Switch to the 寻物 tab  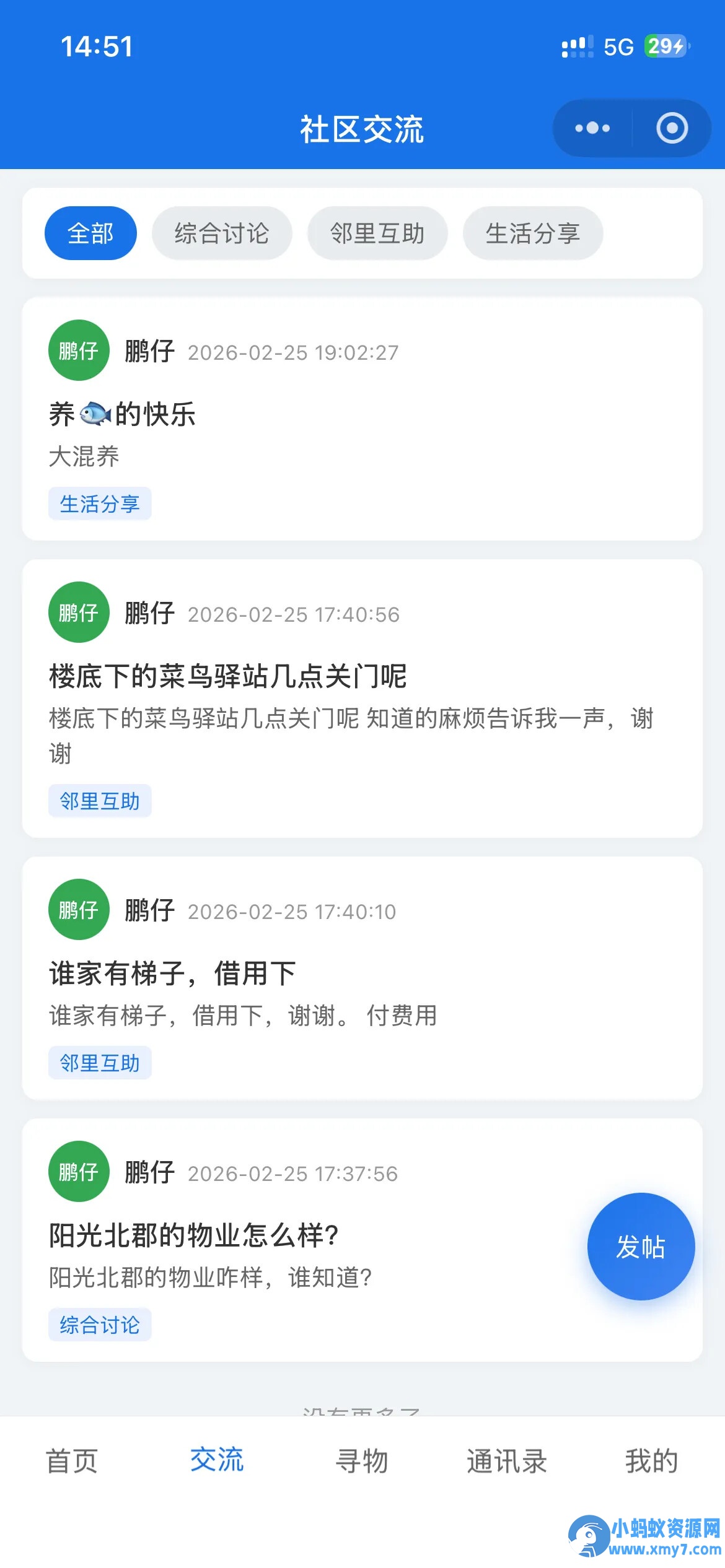pos(362,1463)
